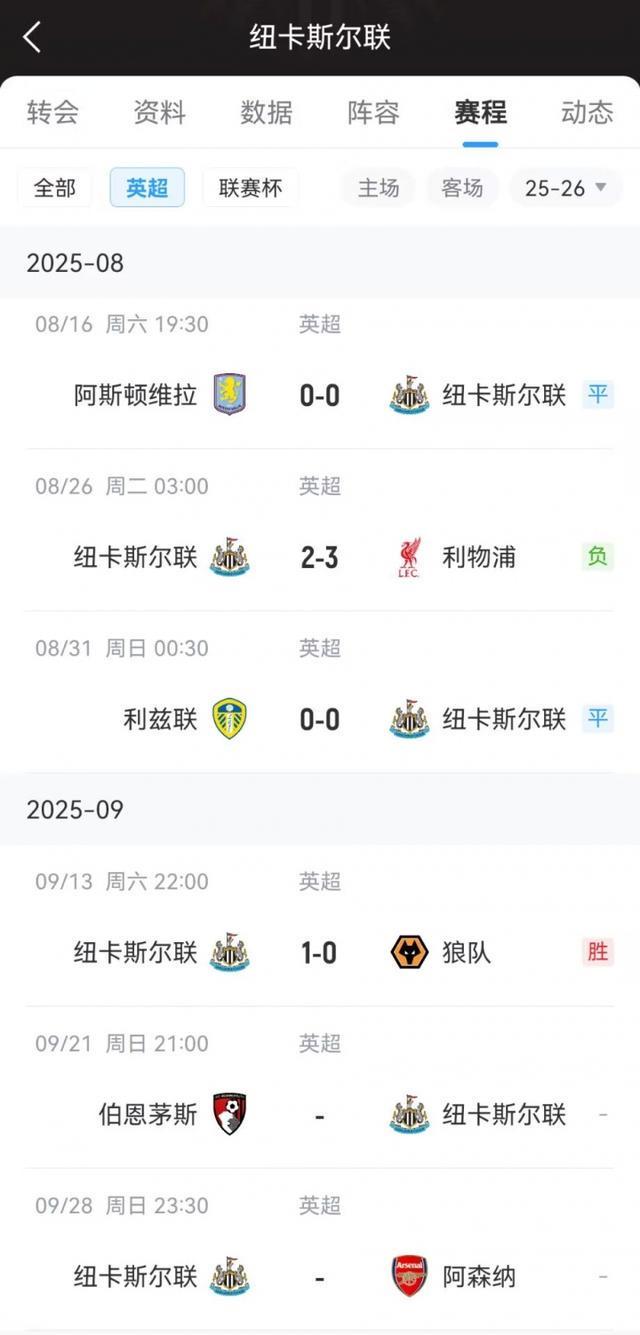640x1335 pixels.
Task: Filter by 客场 away matches
Action: pos(462,187)
